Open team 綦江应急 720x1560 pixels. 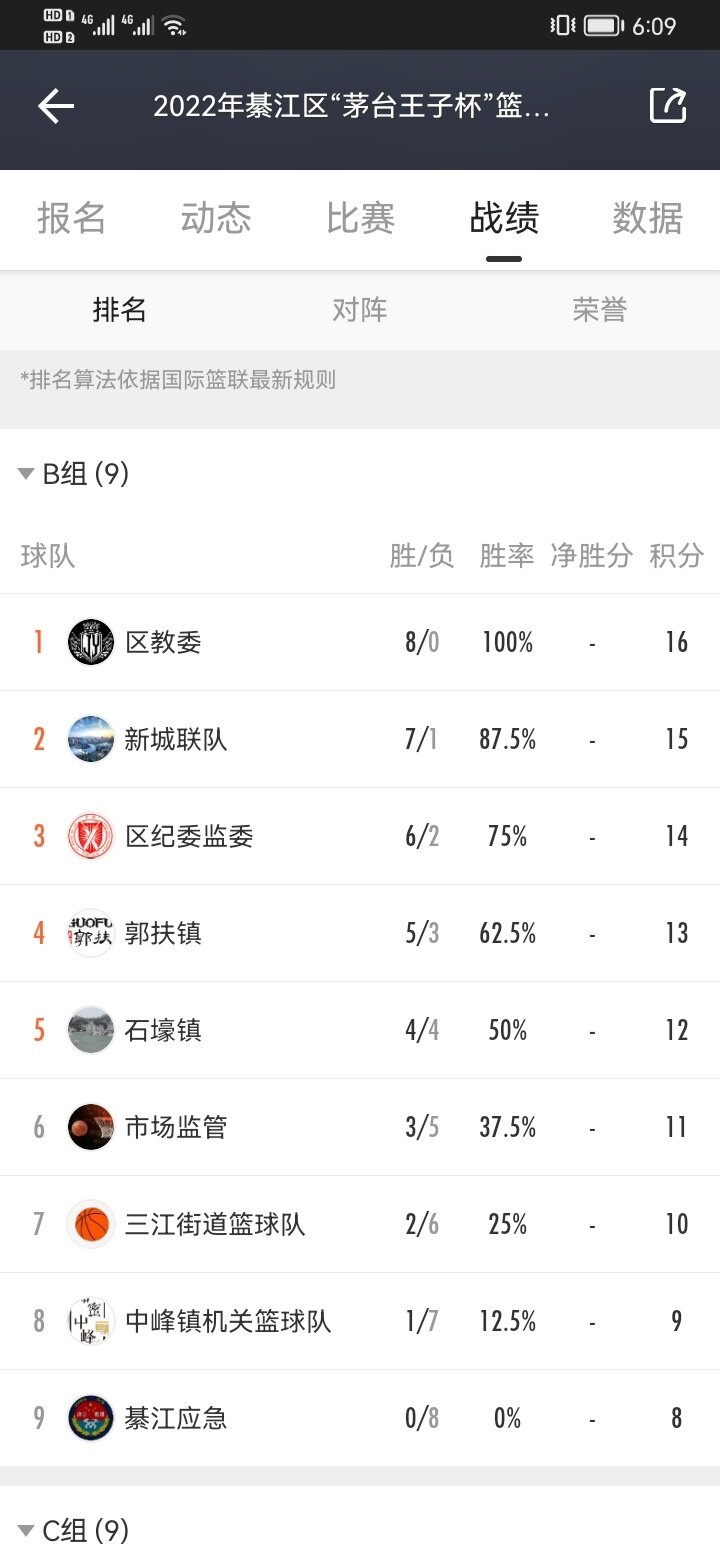point(360,1418)
